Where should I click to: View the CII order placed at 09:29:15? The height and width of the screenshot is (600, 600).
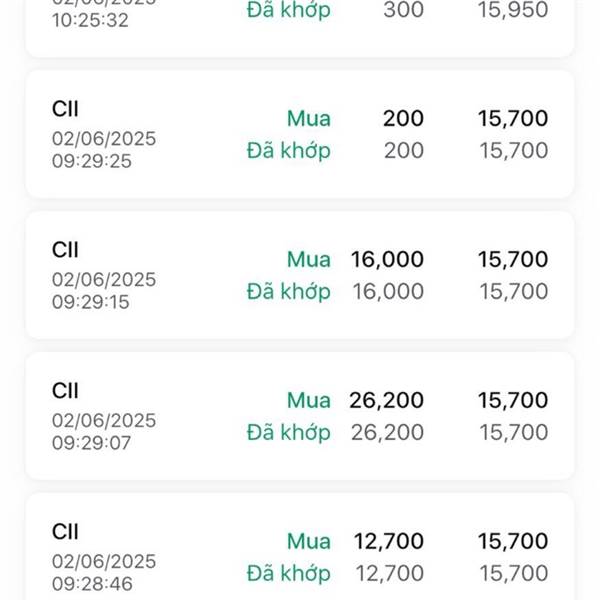tap(300, 275)
